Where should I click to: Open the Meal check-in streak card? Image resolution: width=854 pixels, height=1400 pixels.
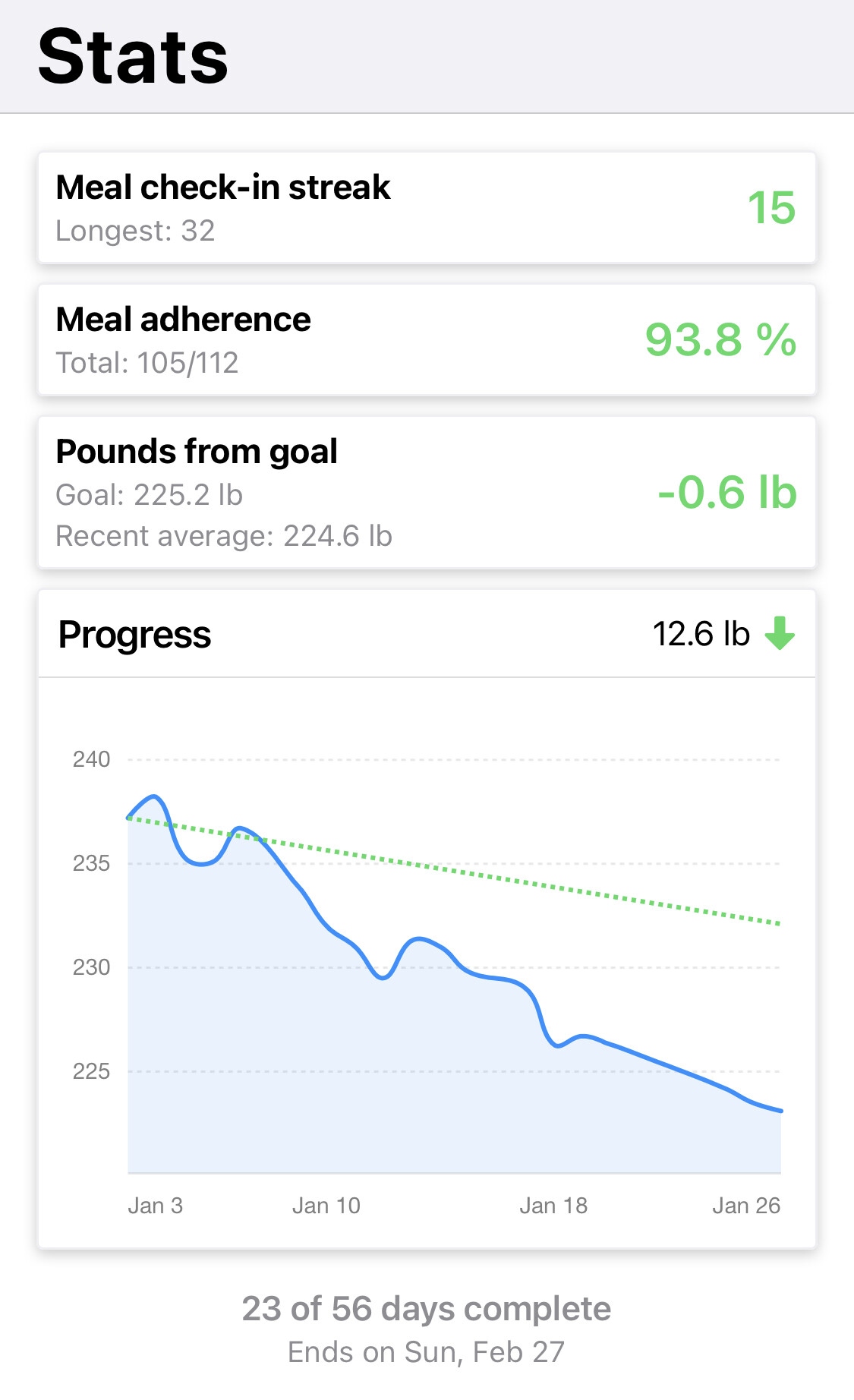[x=427, y=208]
